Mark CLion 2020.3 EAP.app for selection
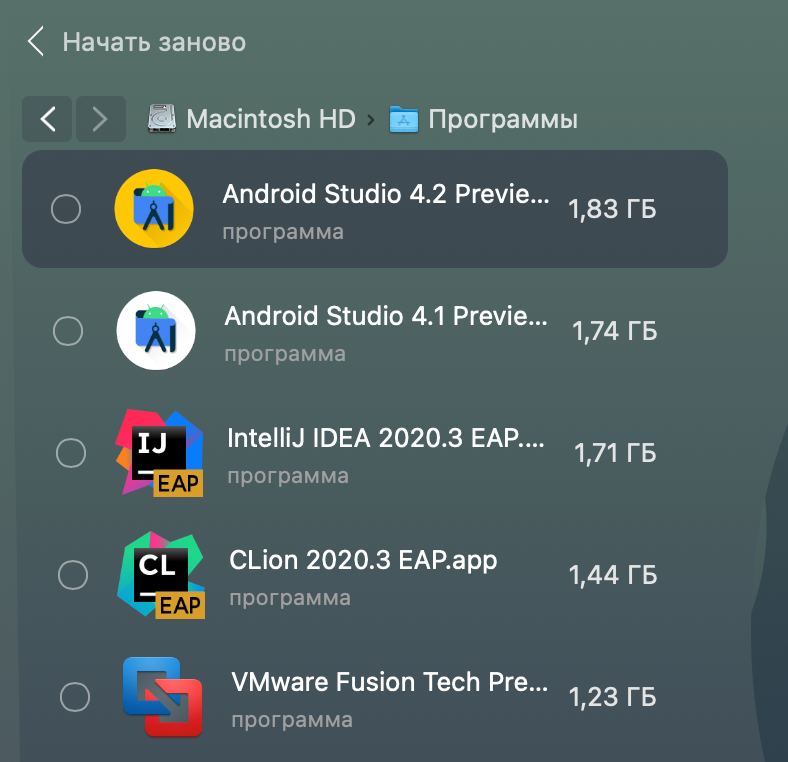Viewport: 788px width, 762px height. 72,575
